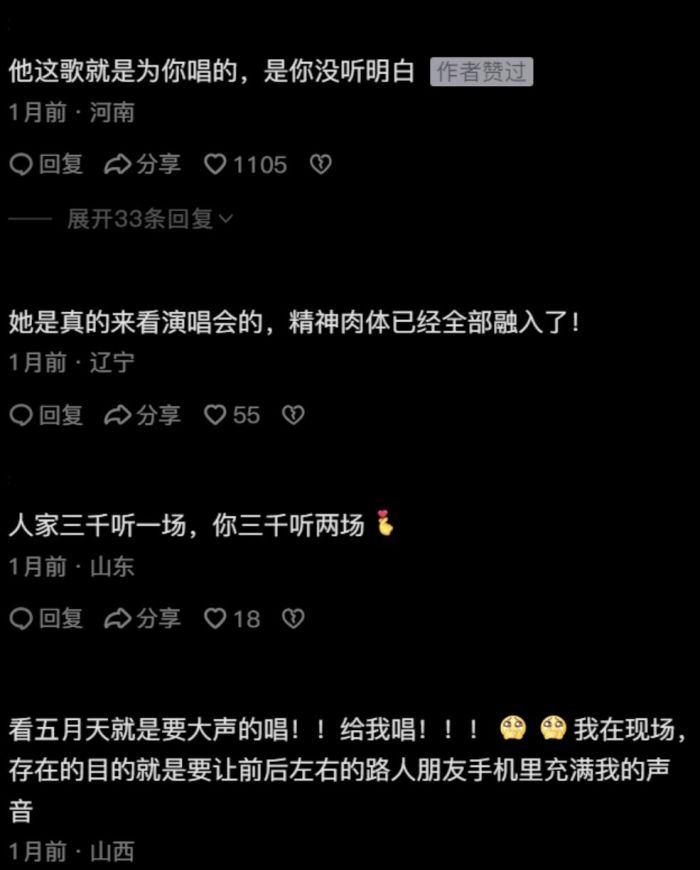Reply to the comment from 辽宁
Screen dimensions: 700x870
coord(47,415)
